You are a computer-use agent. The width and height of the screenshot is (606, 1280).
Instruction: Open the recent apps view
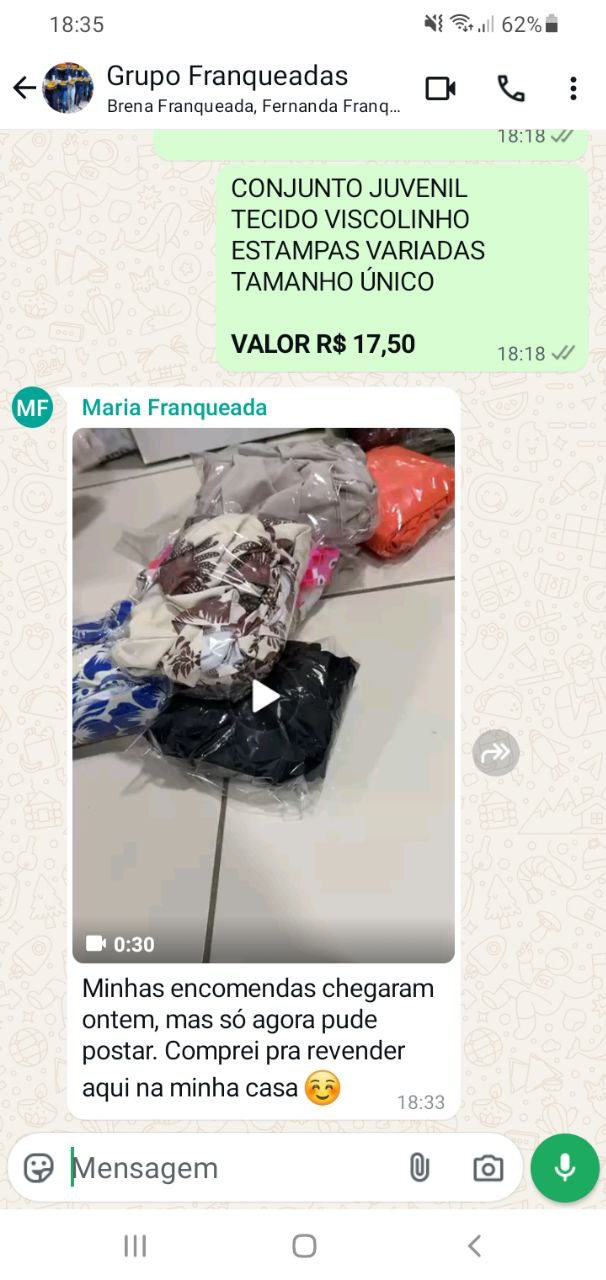[x=135, y=1245]
